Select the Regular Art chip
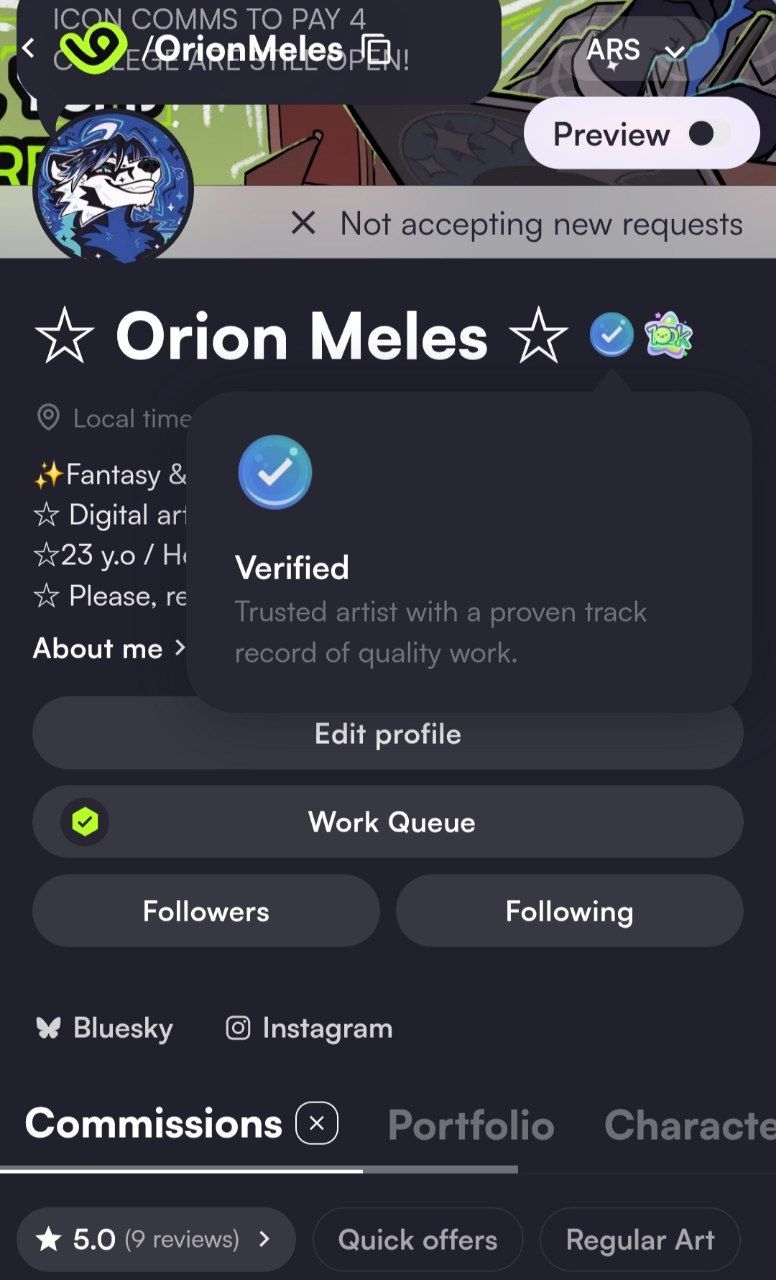This screenshot has height=1280, width=776. pos(640,1240)
